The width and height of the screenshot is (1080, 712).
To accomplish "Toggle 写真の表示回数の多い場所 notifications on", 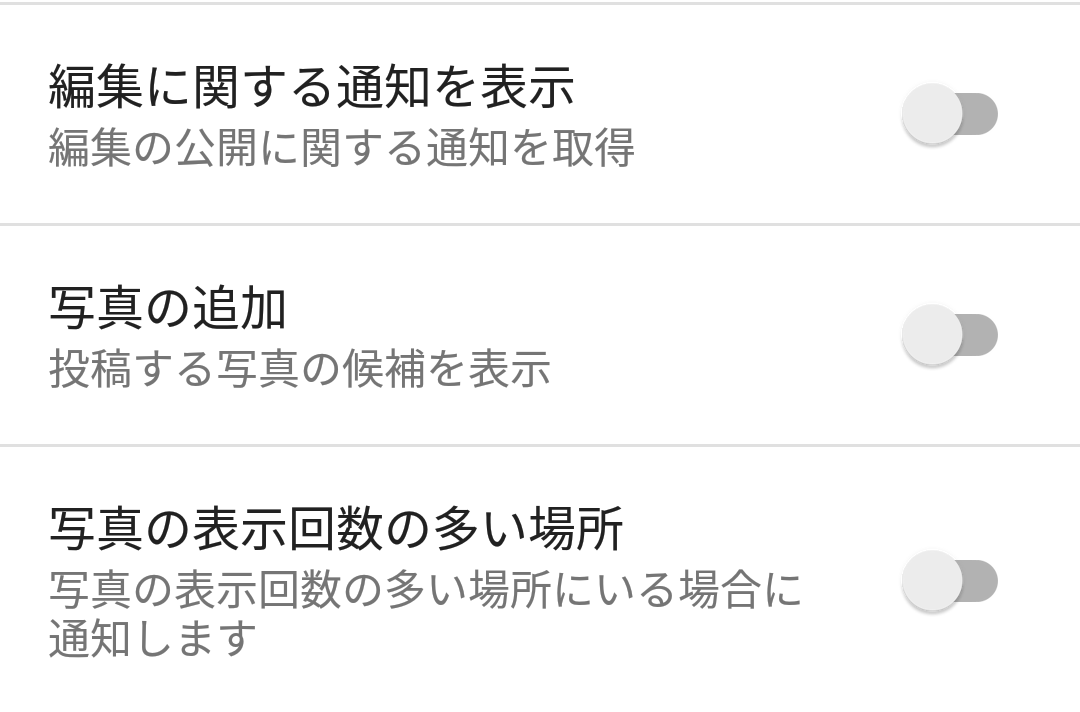I will tap(949, 581).
